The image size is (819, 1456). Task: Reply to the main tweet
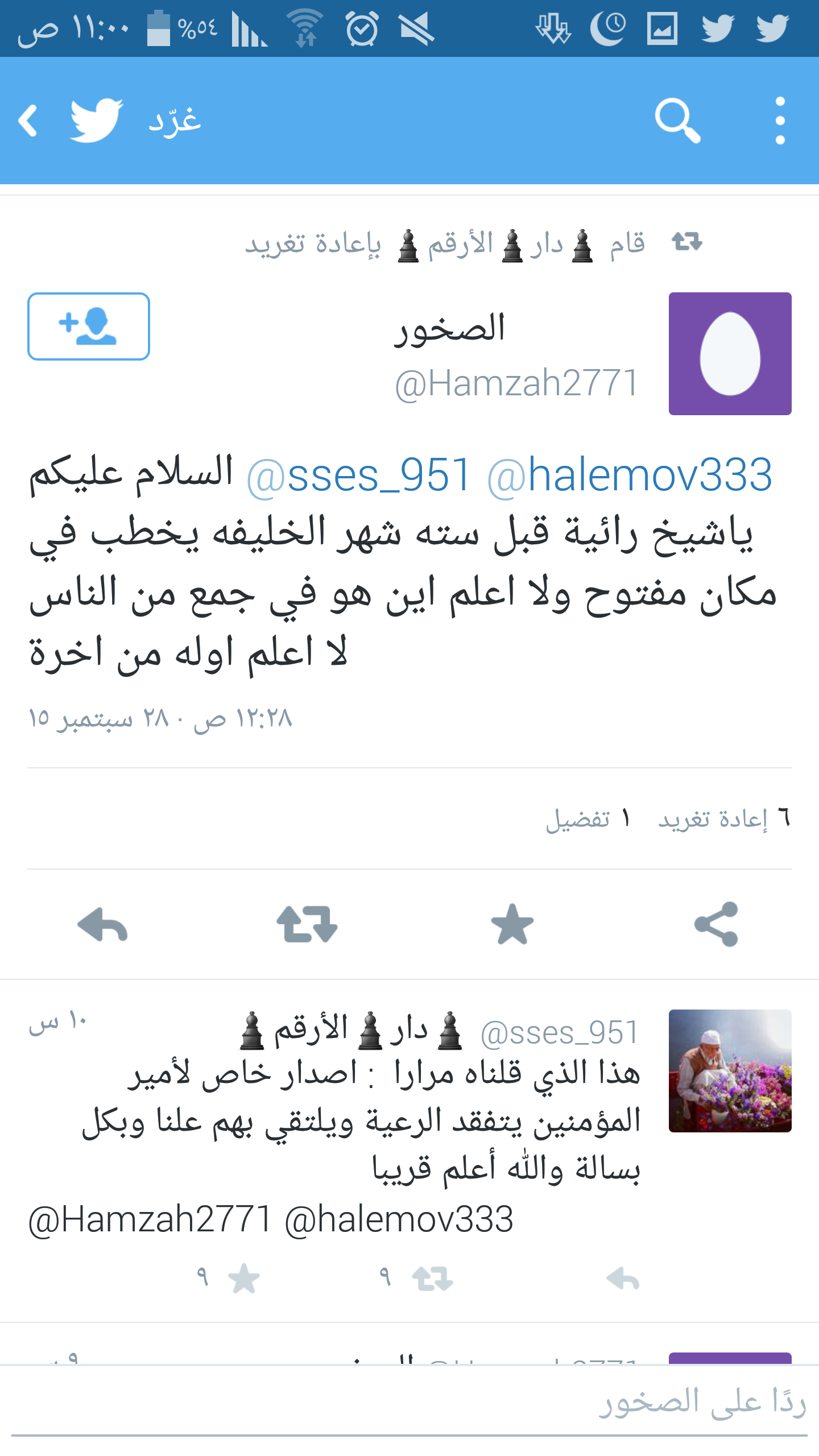102,925
